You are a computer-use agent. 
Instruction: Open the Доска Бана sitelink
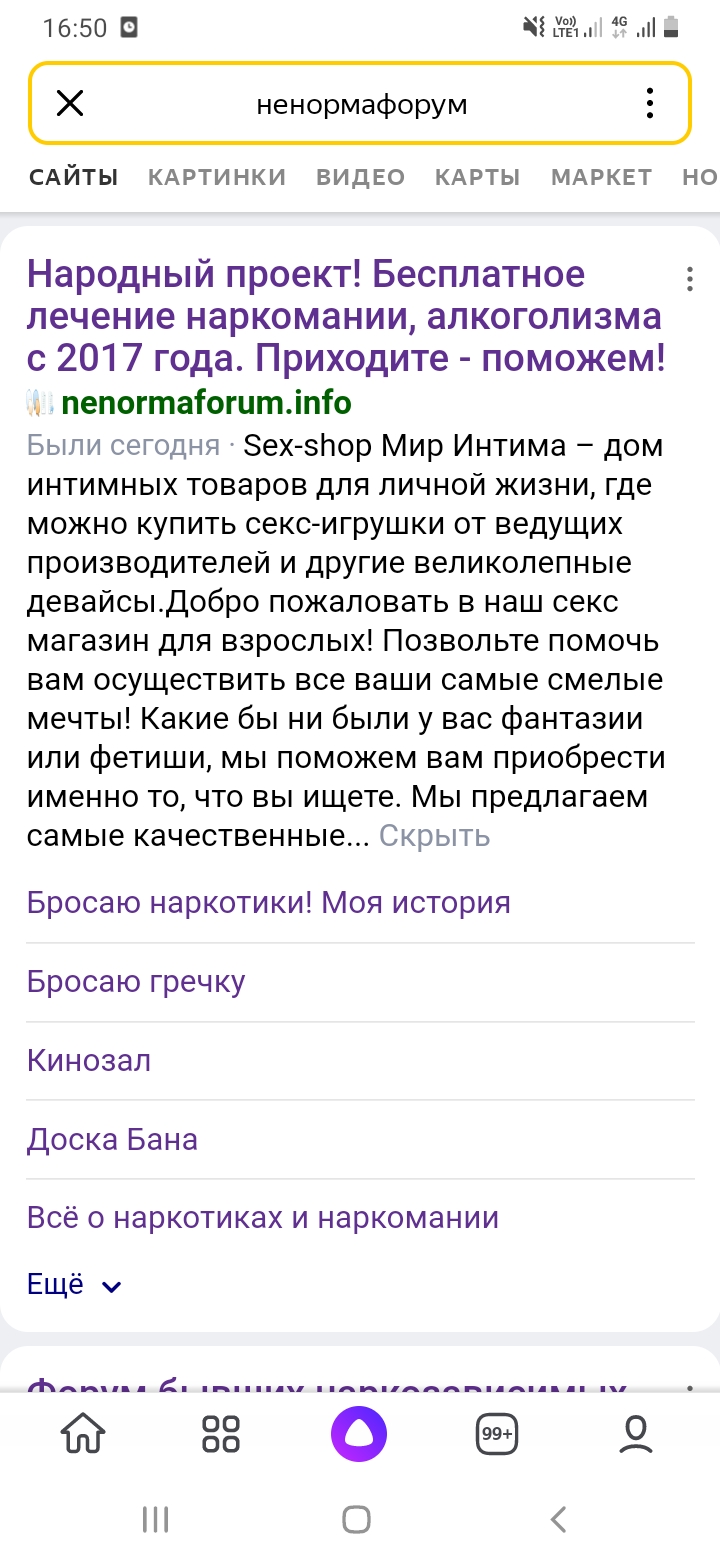pos(112,1139)
